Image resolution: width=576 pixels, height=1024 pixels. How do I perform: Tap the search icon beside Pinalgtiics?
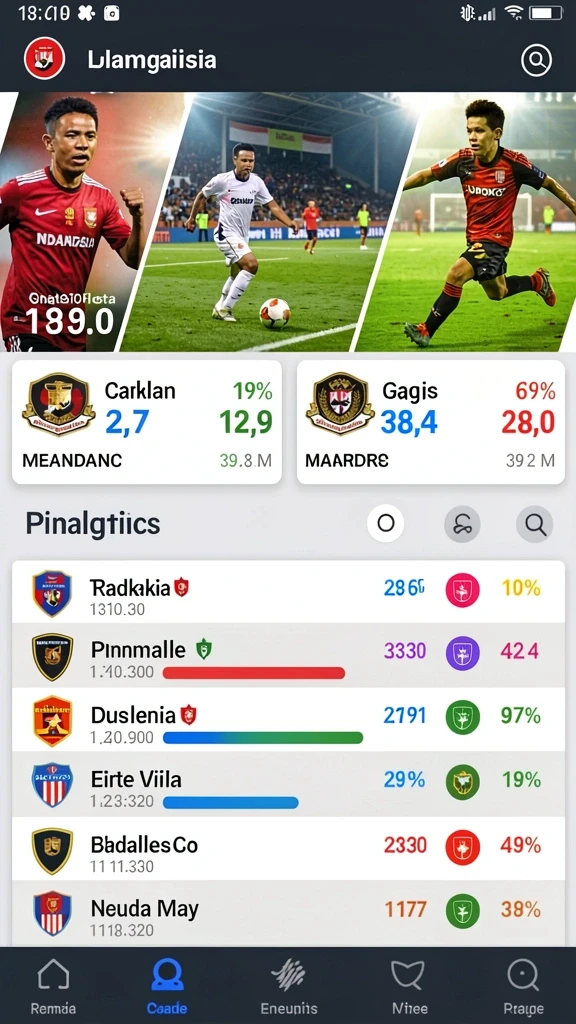[x=535, y=524]
